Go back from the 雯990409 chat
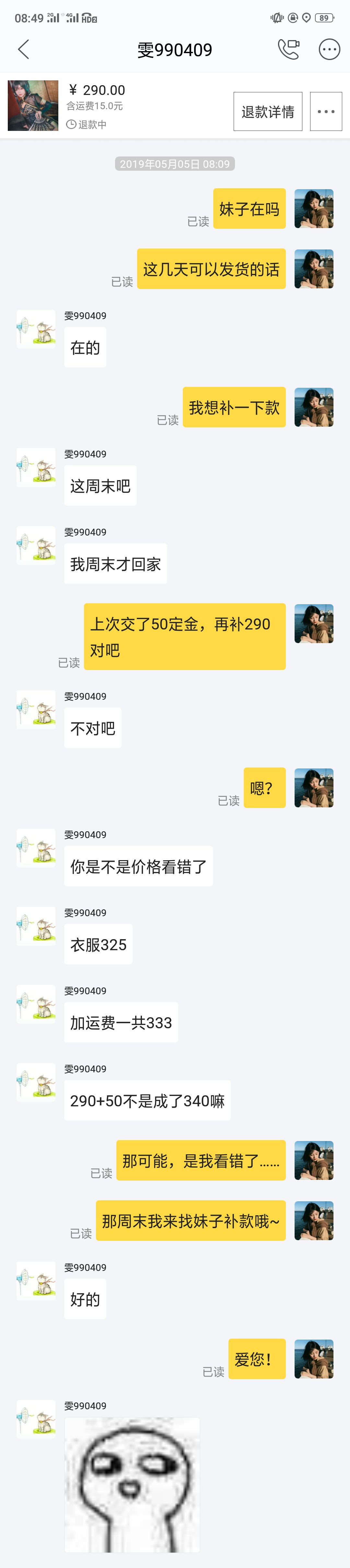The height and width of the screenshot is (1568, 350). tap(24, 49)
